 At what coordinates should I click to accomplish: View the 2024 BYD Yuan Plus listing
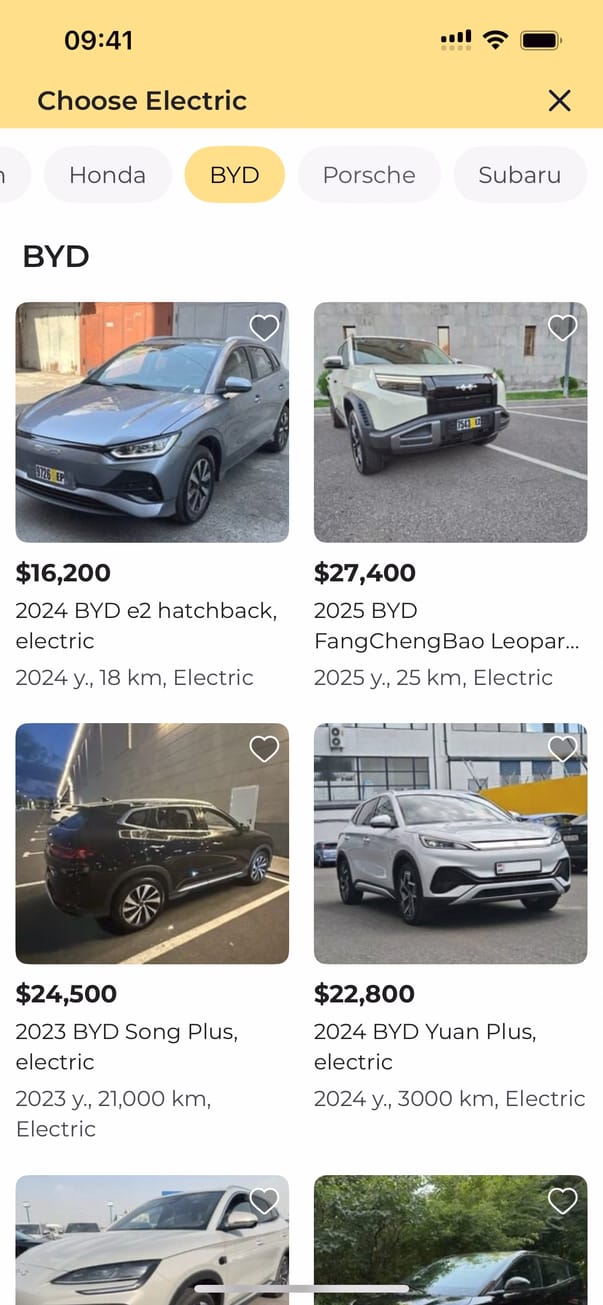click(450, 844)
